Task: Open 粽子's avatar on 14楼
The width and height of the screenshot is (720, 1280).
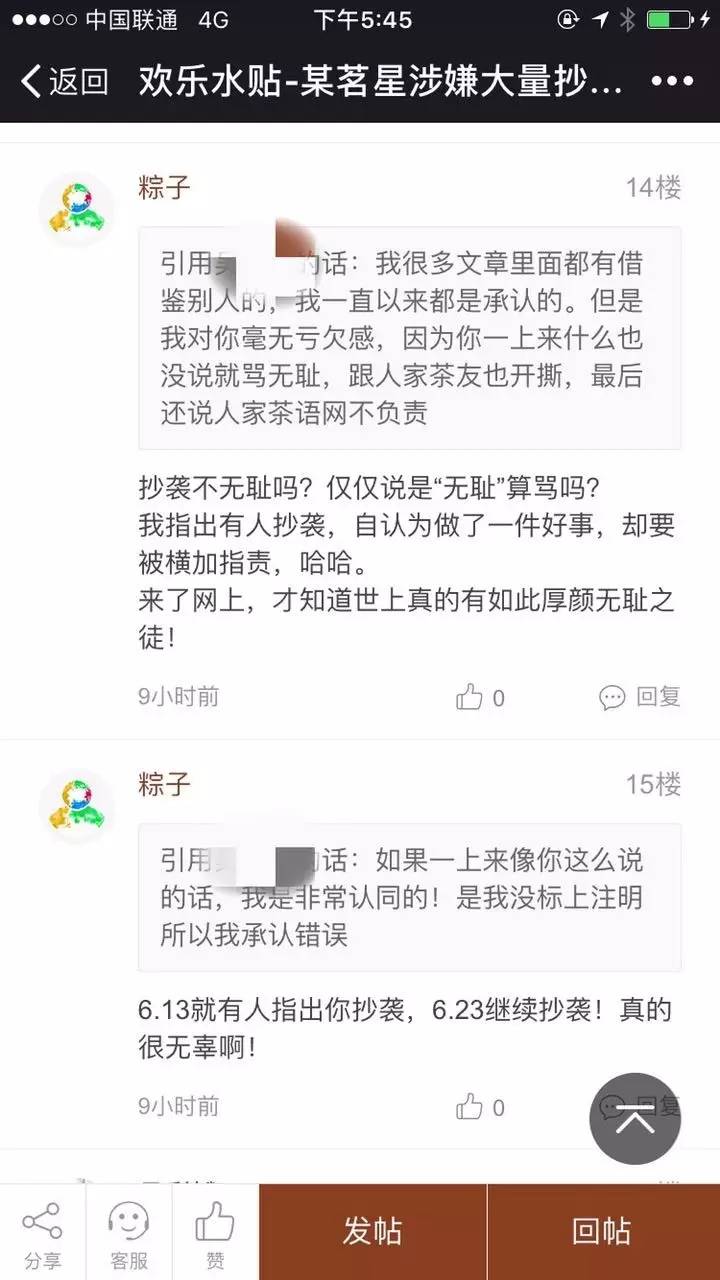Action: pos(77,209)
